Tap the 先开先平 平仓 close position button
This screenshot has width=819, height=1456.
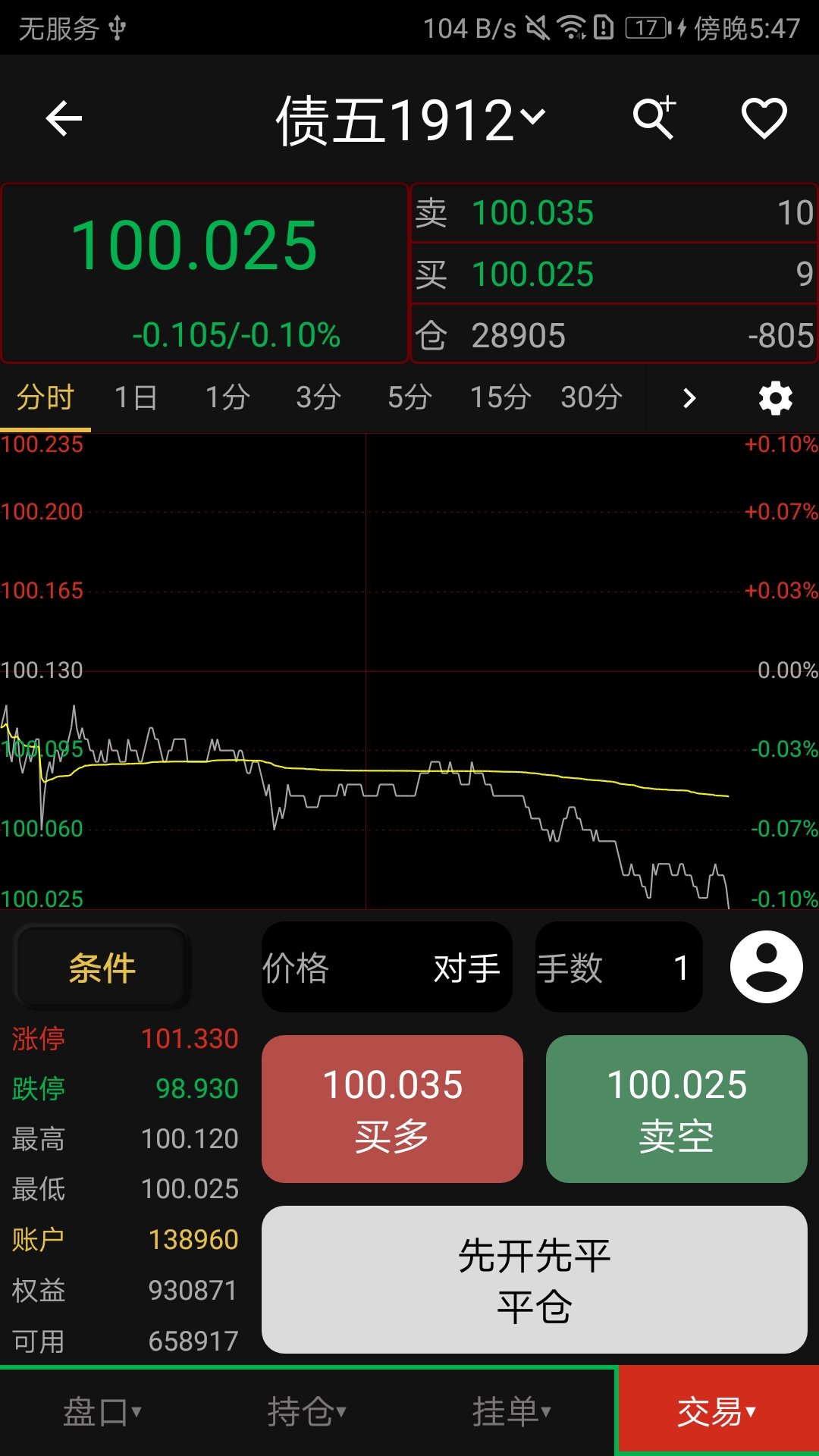click(535, 1280)
